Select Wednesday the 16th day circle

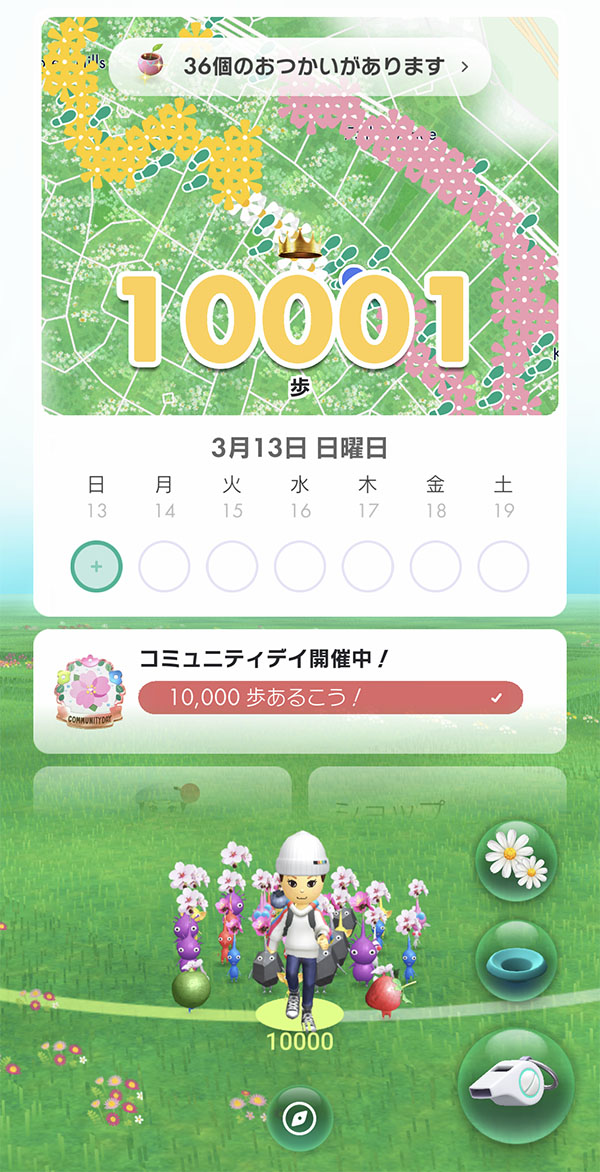pyautogui.click(x=300, y=567)
